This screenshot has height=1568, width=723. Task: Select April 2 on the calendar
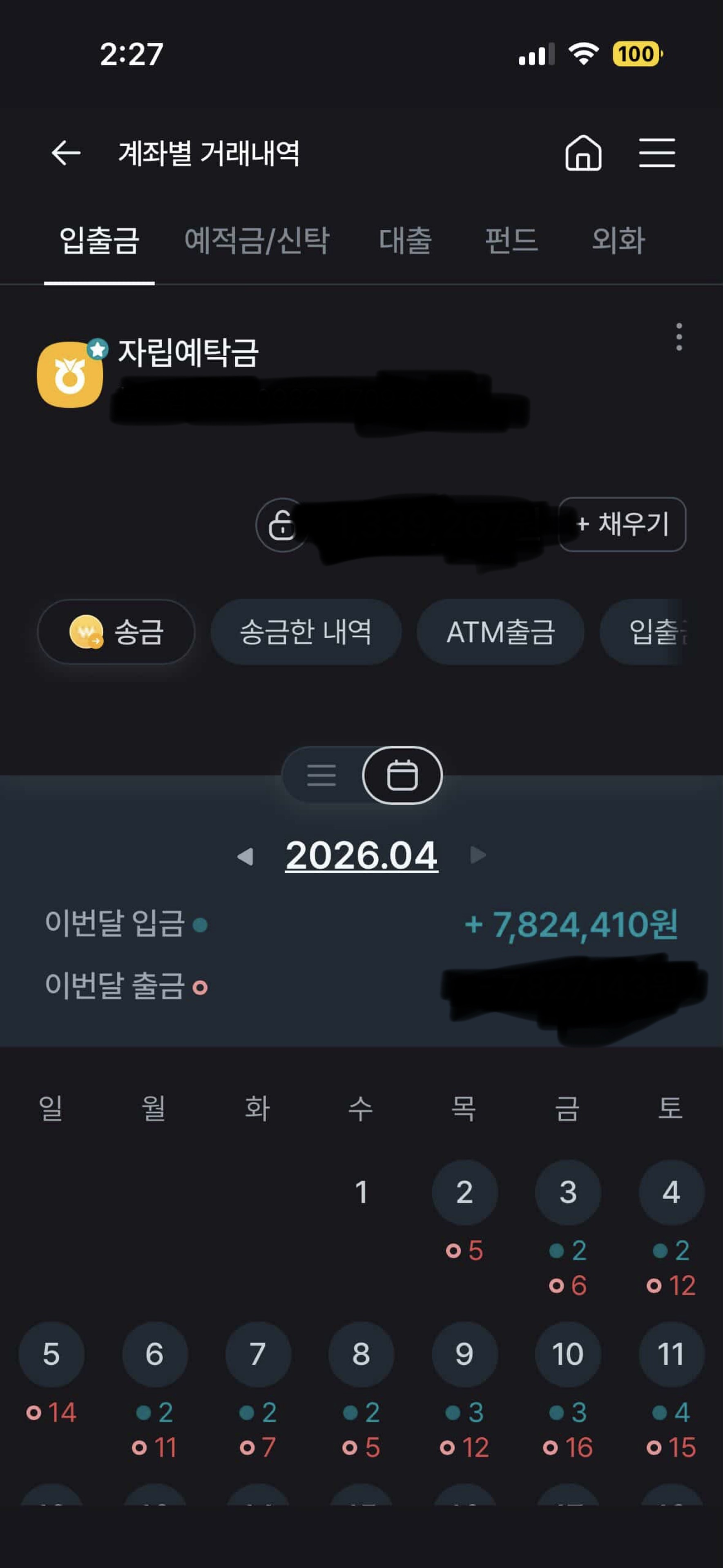(x=464, y=1192)
